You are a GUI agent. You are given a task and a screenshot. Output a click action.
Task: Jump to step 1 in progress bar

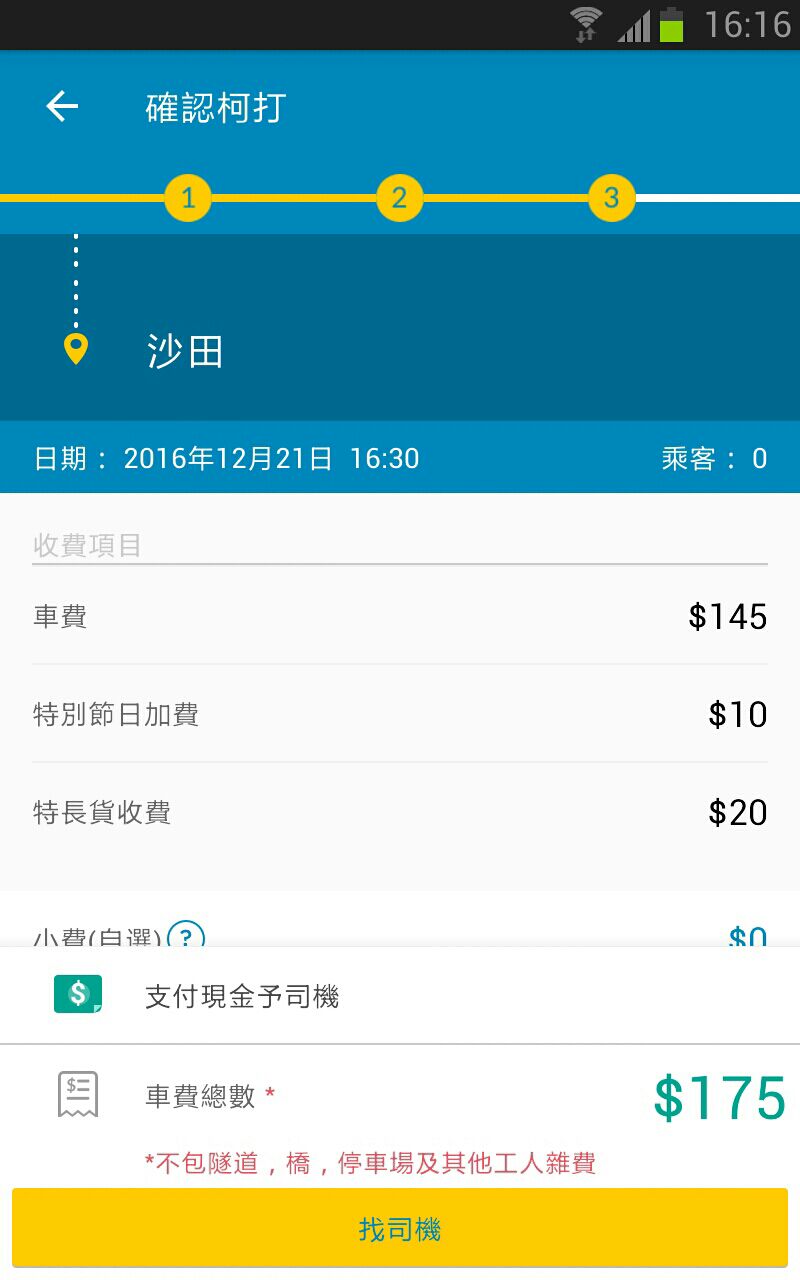188,197
